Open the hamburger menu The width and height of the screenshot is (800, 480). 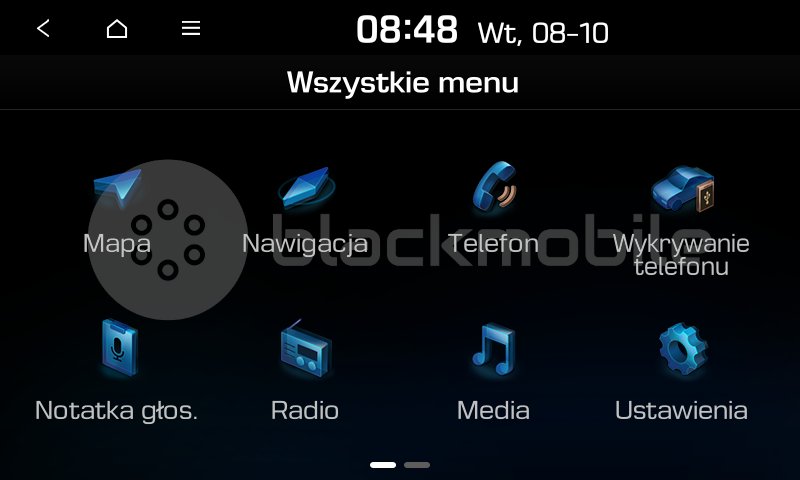[x=191, y=29]
